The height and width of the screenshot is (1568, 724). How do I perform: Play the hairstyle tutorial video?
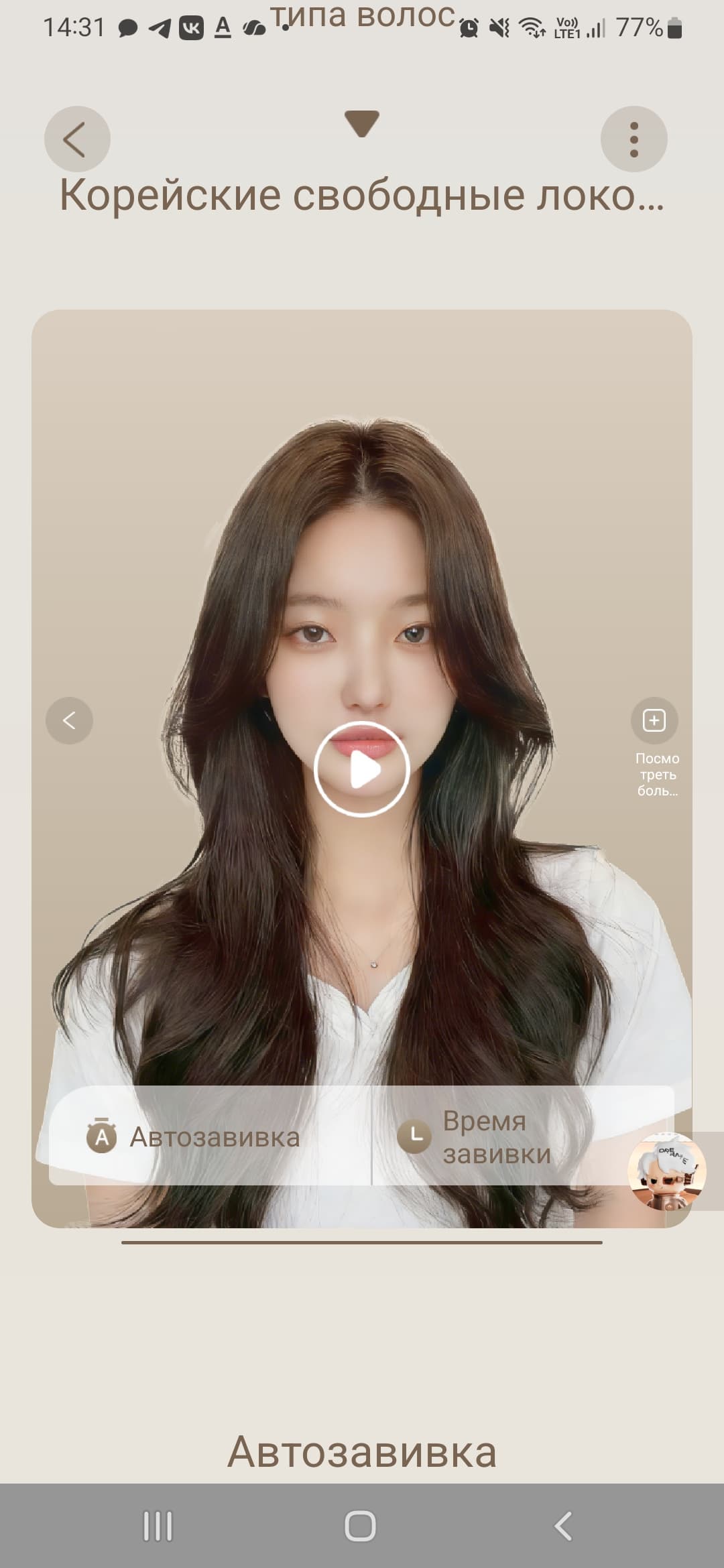coord(362,769)
